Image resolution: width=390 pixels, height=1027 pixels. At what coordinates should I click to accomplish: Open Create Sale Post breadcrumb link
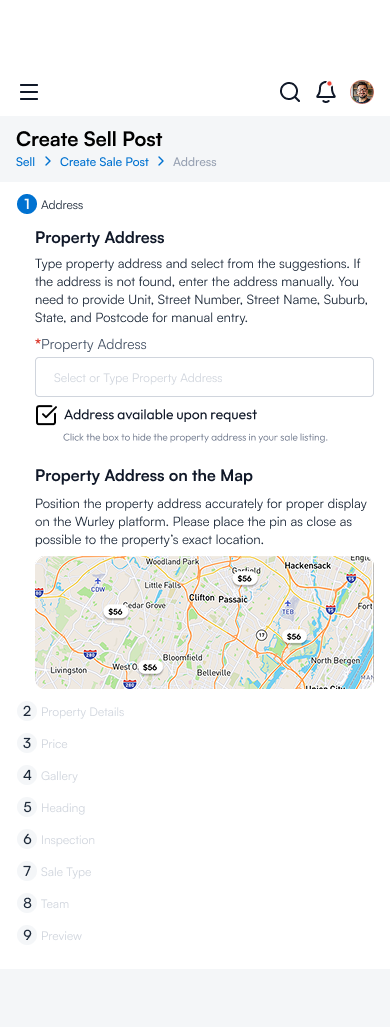pyautogui.click(x=104, y=162)
